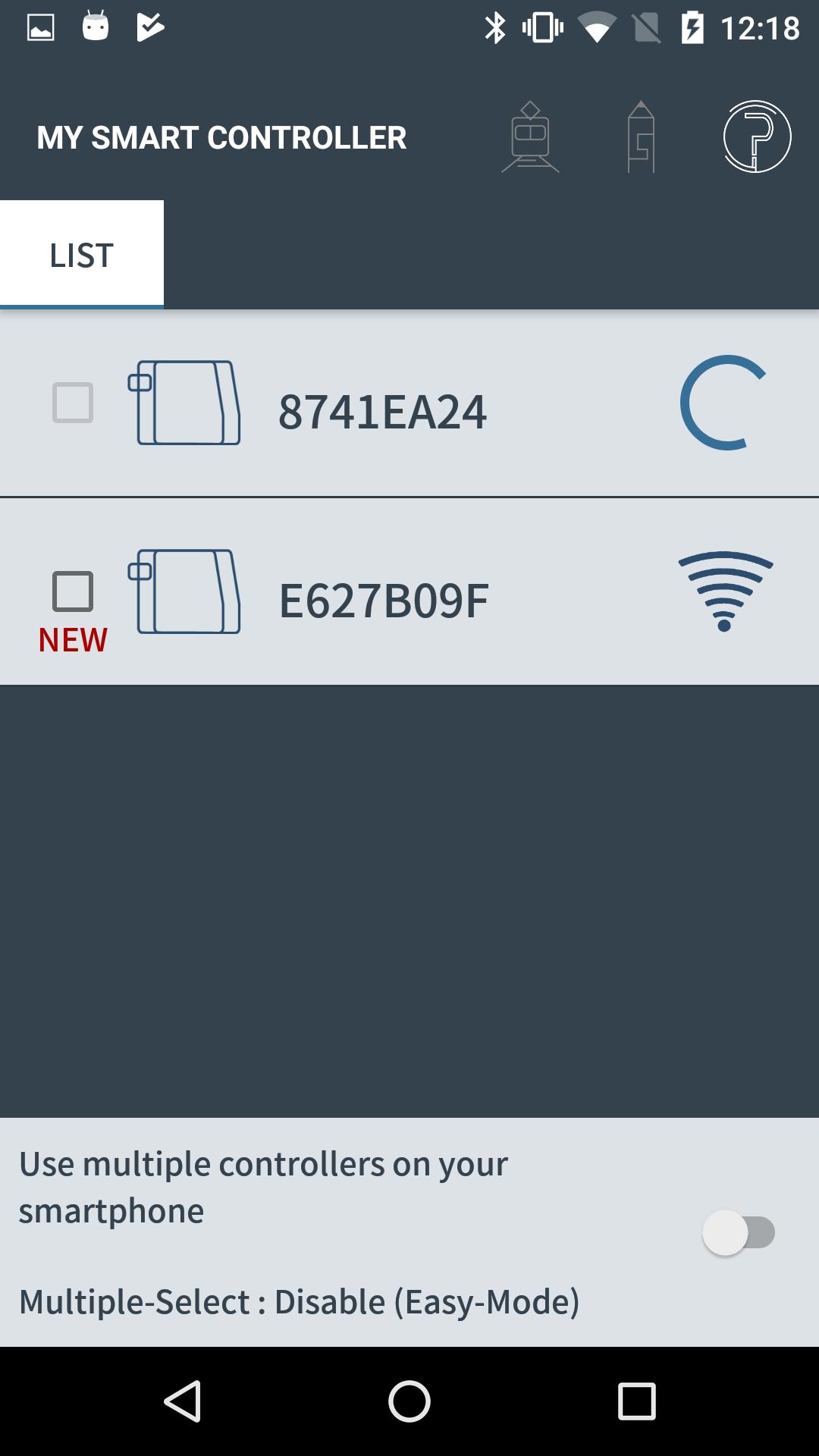Screen dimensions: 819x1456
Task: Go back using the navigation bar
Action: pos(183,1401)
